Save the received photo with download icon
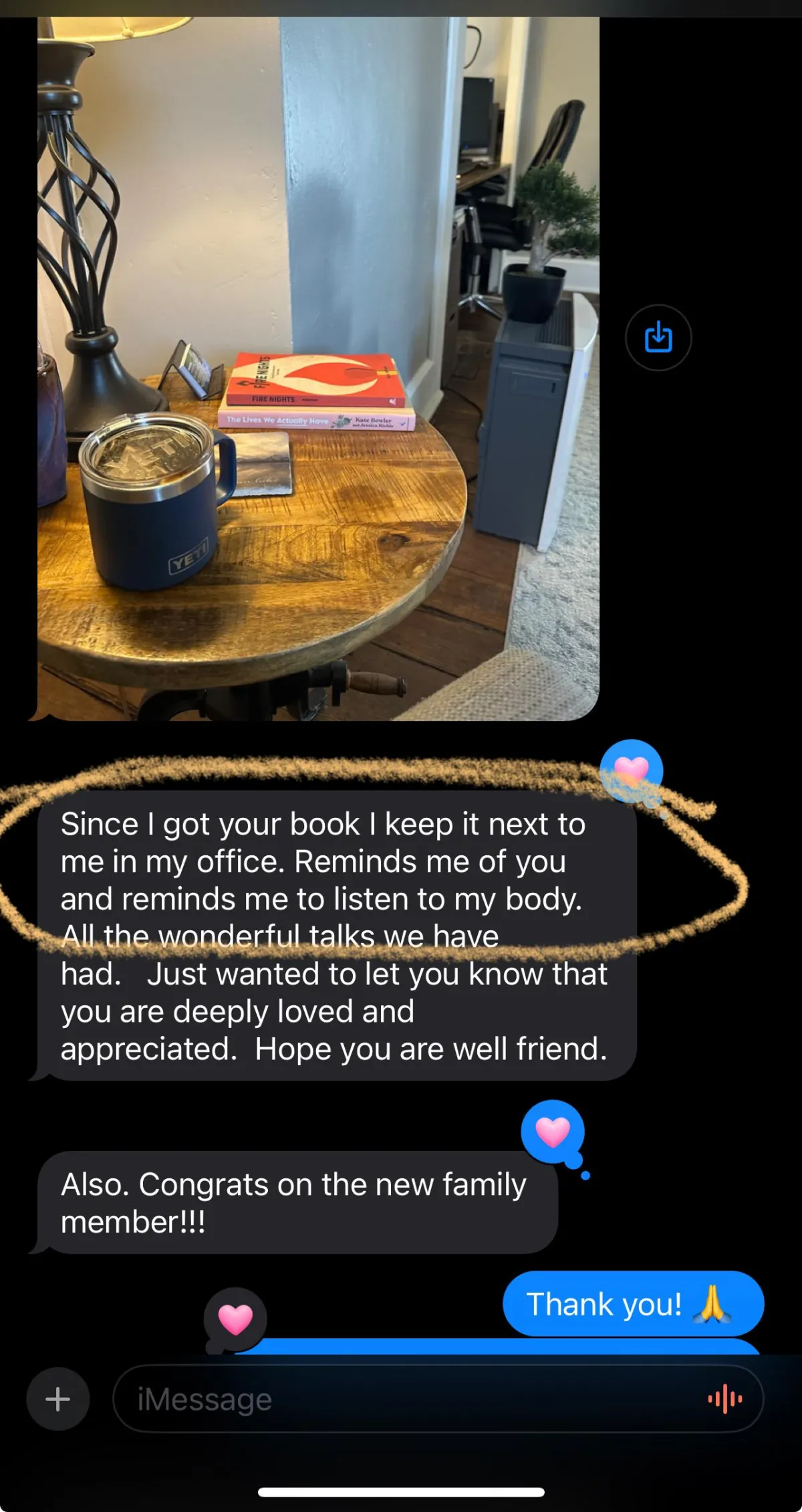Image resolution: width=802 pixels, height=1512 pixels. click(658, 338)
